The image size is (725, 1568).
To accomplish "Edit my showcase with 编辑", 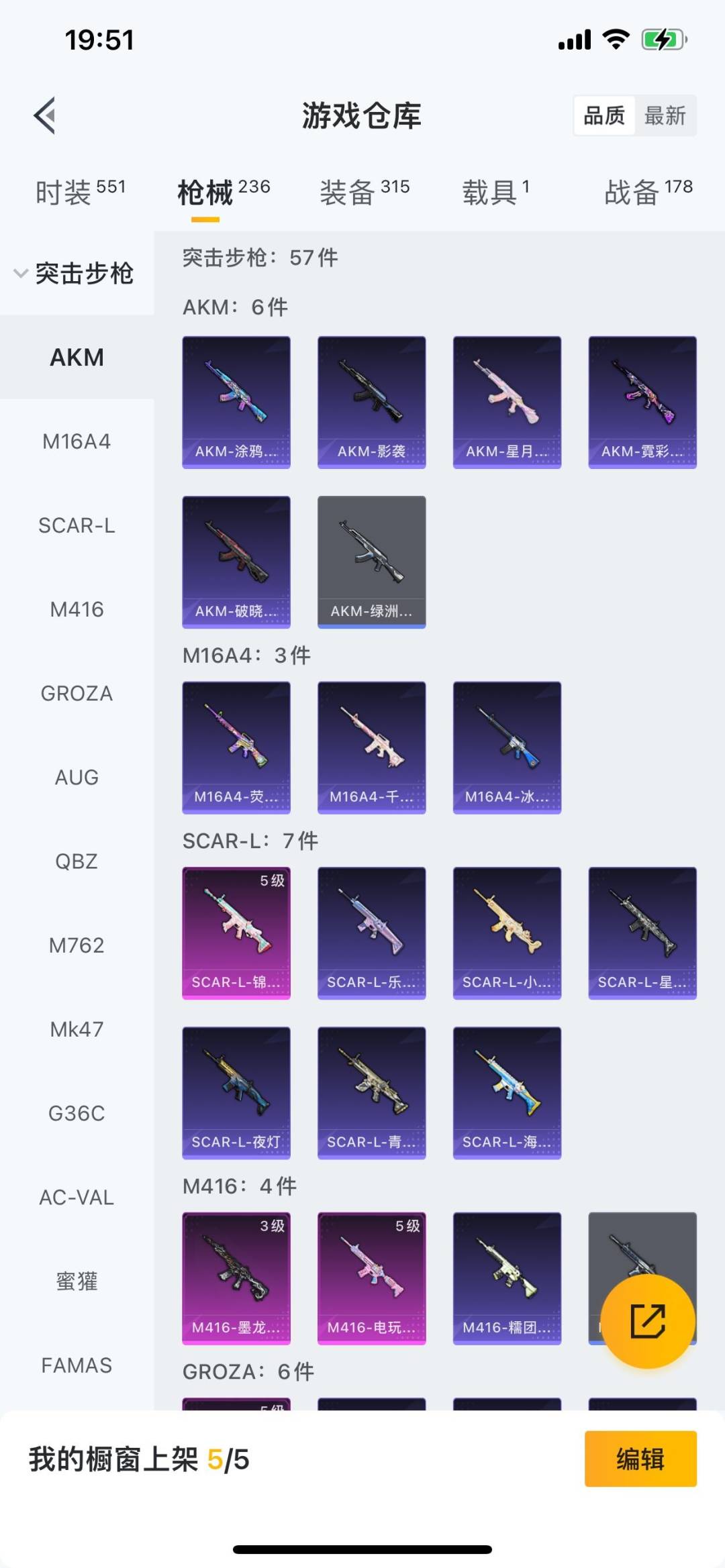I will 640,1459.
